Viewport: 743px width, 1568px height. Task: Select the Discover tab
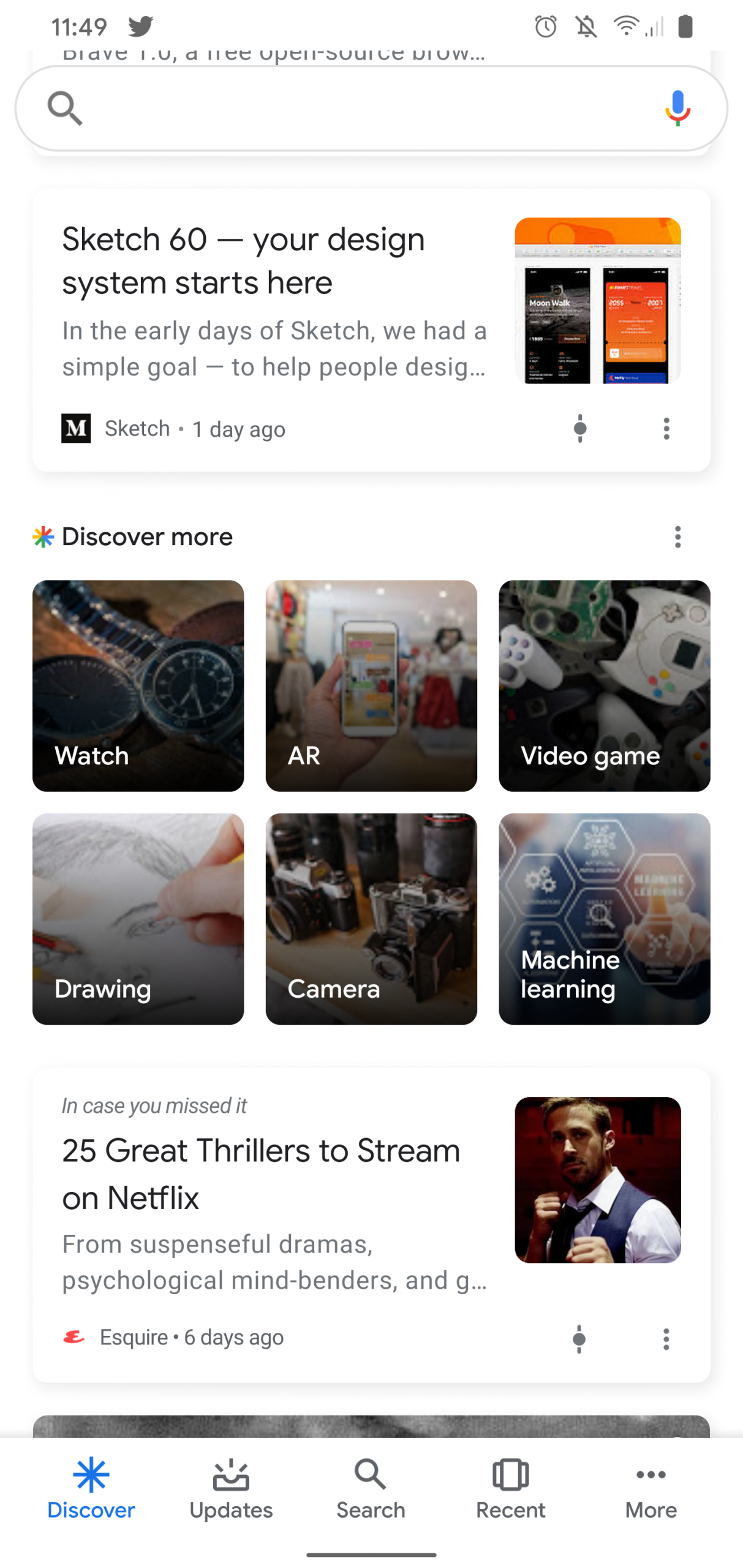(91, 1488)
